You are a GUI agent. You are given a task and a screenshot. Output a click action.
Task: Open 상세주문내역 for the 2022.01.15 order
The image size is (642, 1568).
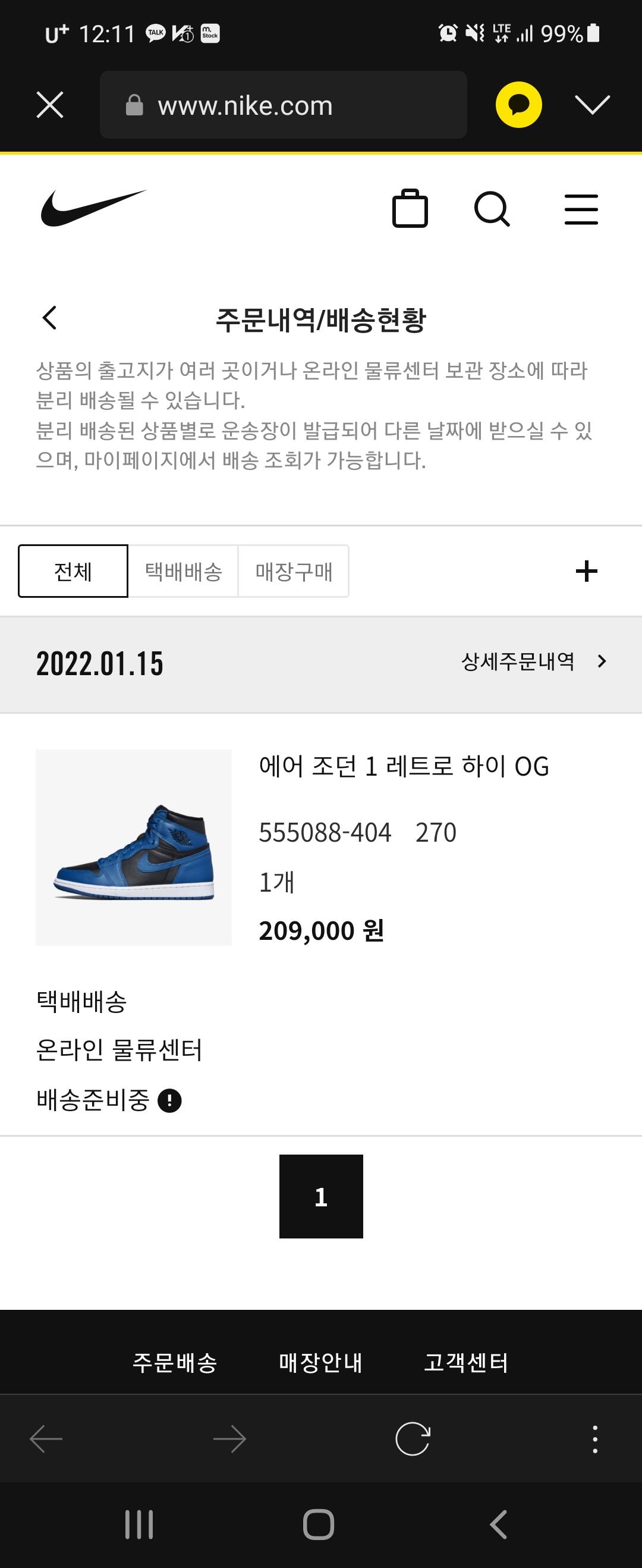533,661
